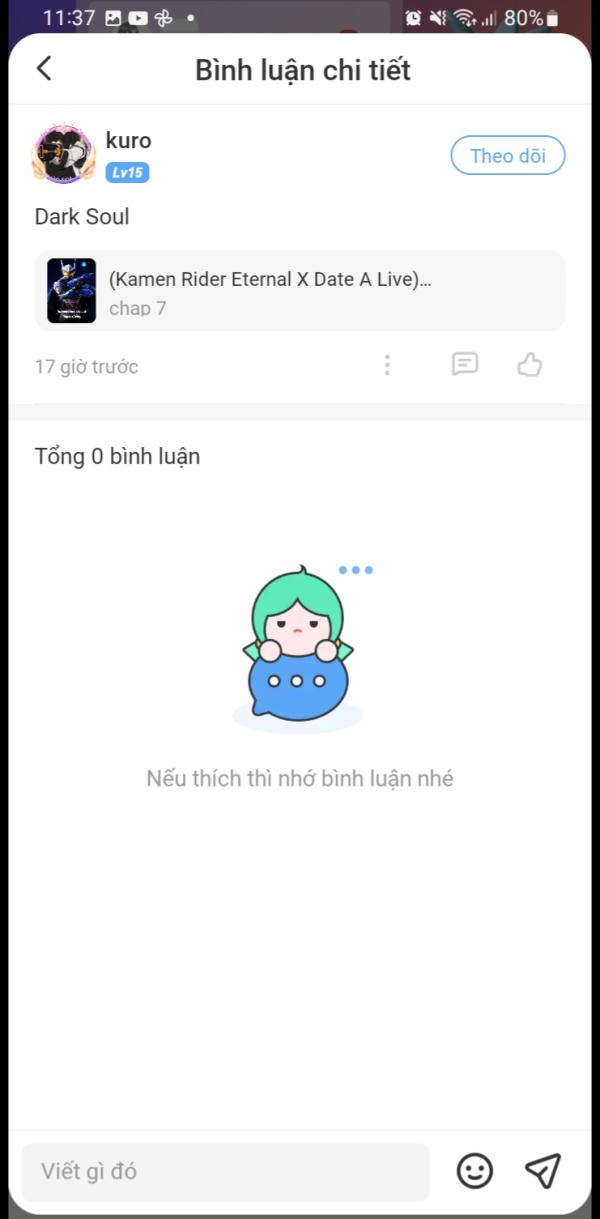Image resolution: width=600 pixels, height=1219 pixels.
Task: Focus the Viết gì đó text field
Action: tap(226, 1171)
